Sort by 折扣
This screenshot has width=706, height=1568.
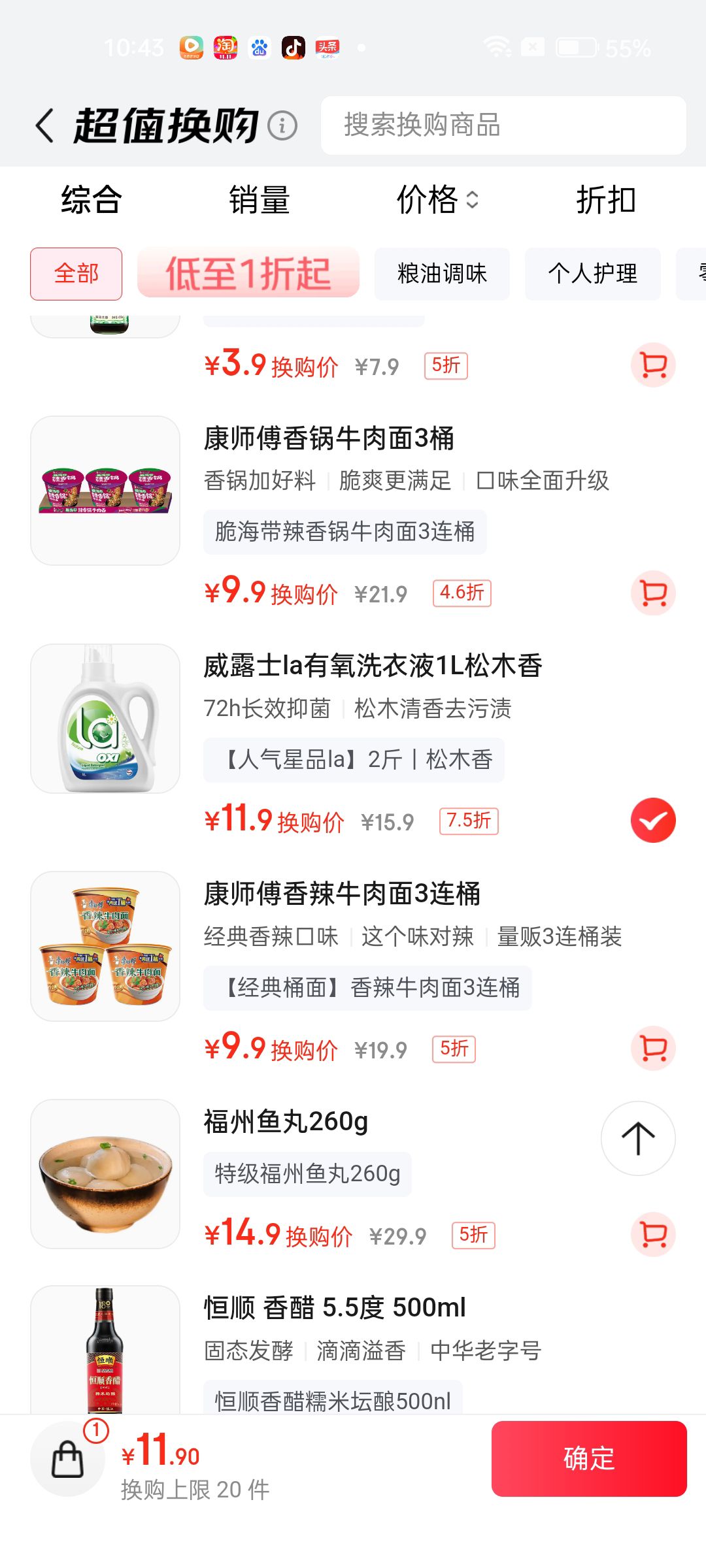[605, 200]
